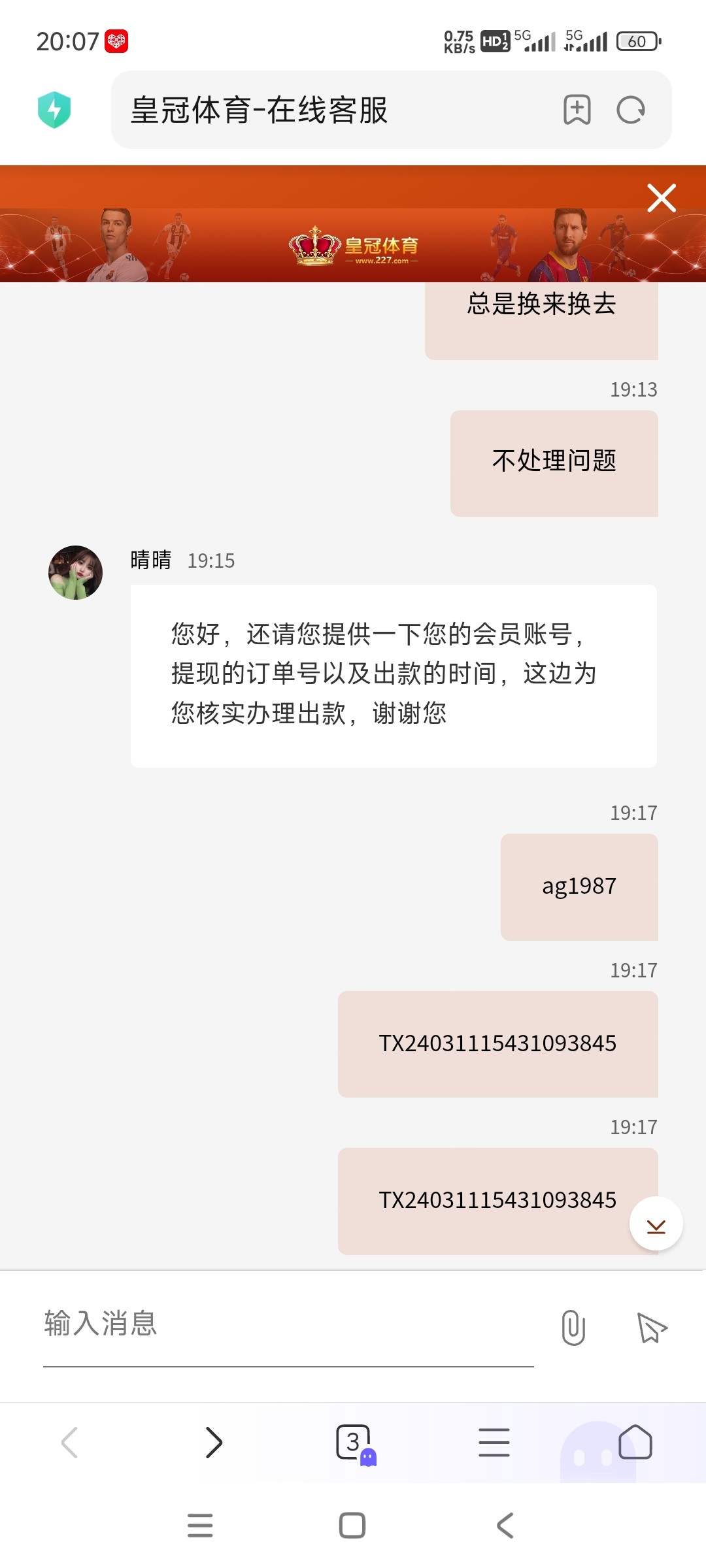706x1568 pixels.
Task: Click the TX2403111 order number bubble
Action: tap(497, 1043)
